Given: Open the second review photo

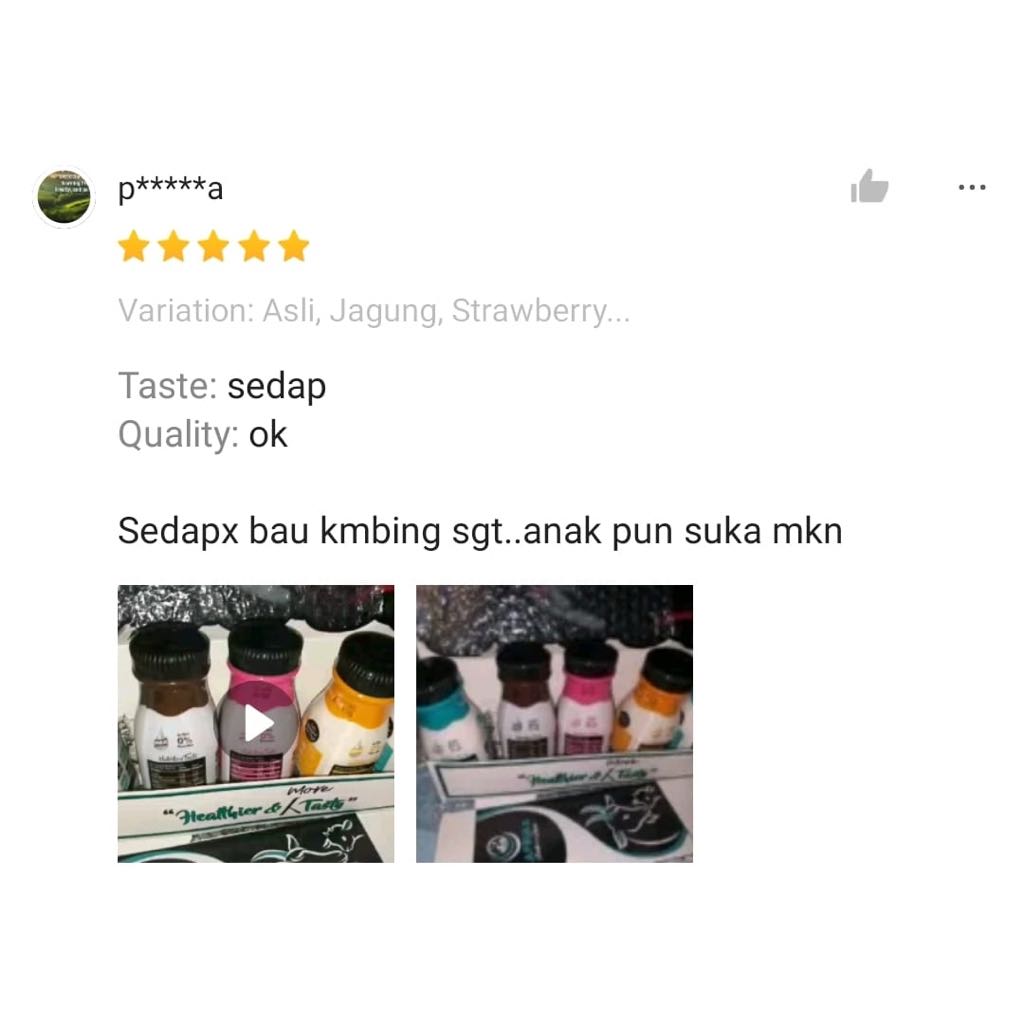Looking at the screenshot, I should 554,724.
